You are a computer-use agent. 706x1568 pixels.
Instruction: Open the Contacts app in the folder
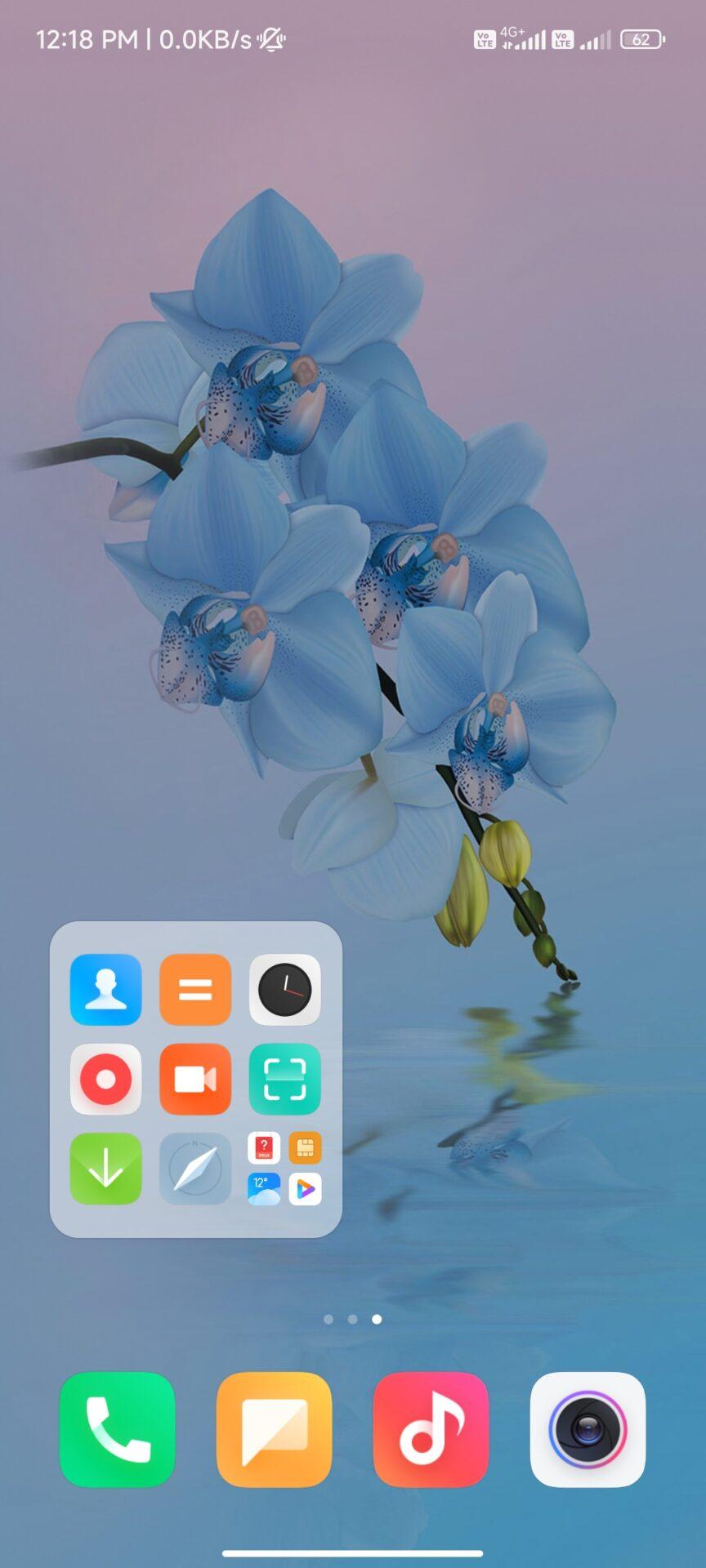[105, 989]
